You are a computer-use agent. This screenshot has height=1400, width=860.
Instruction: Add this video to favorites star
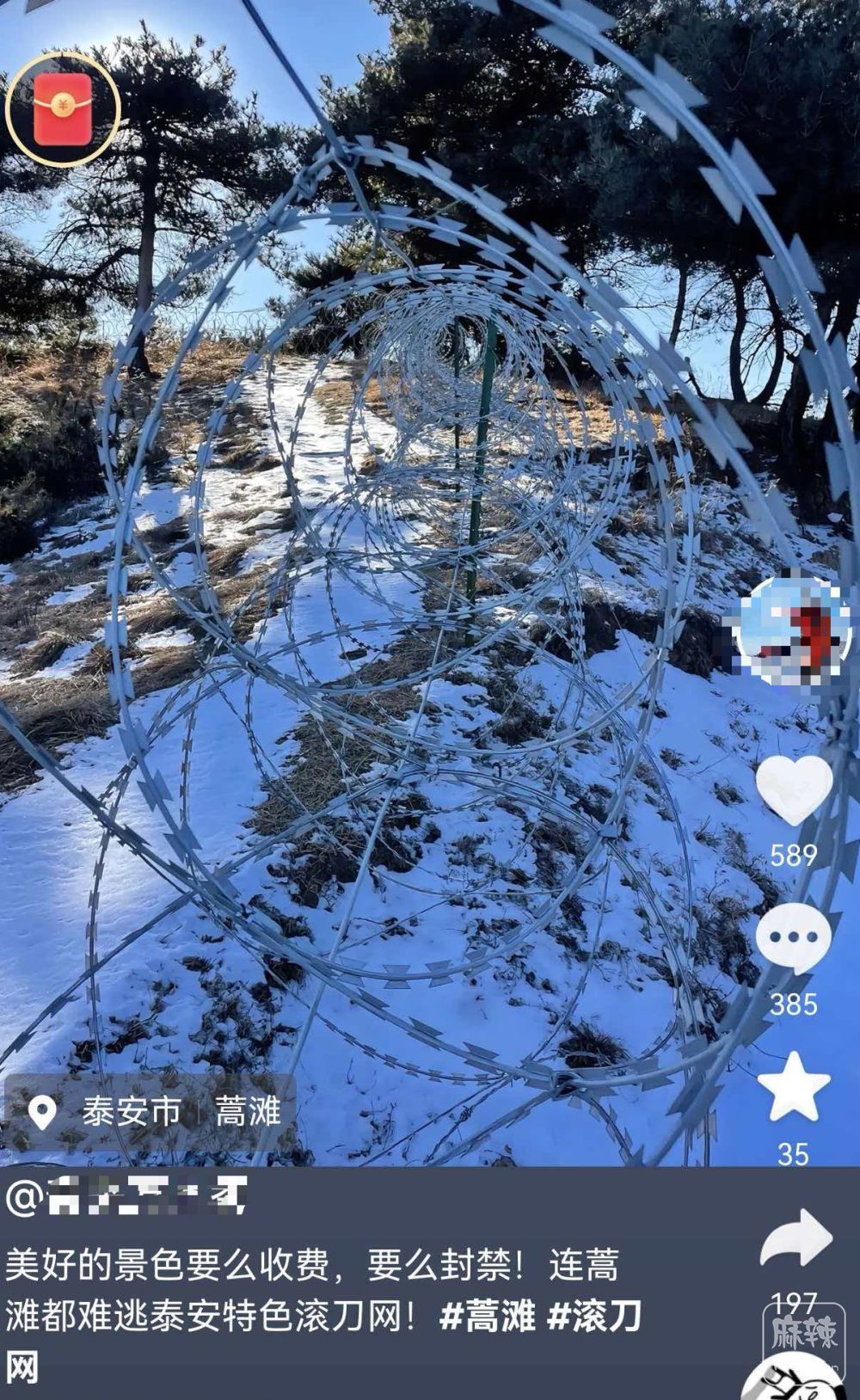[x=793, y=1087]
